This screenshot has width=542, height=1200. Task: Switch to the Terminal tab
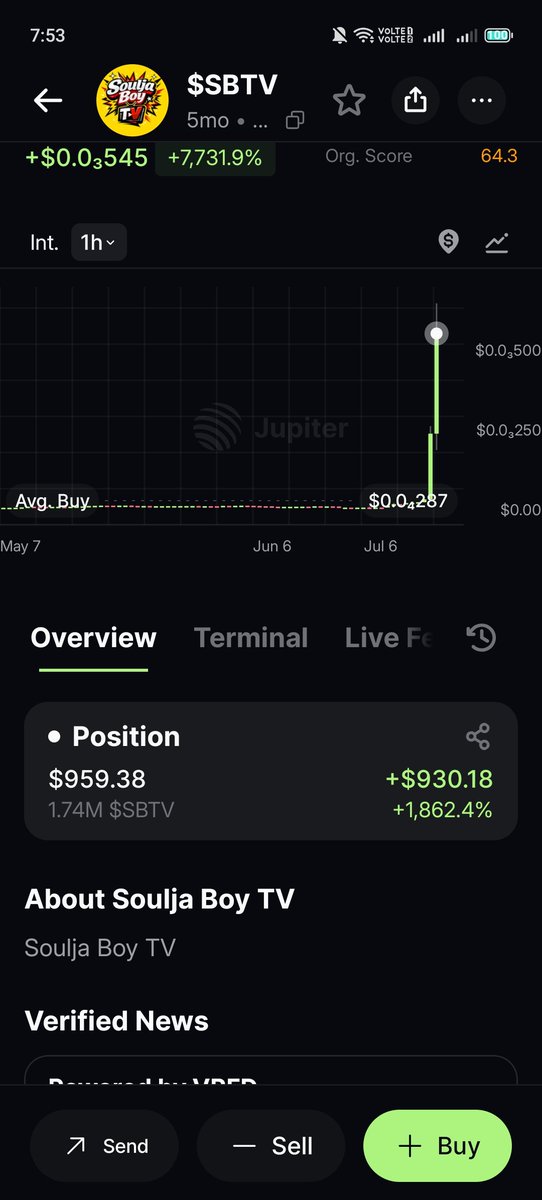[251, 638]
